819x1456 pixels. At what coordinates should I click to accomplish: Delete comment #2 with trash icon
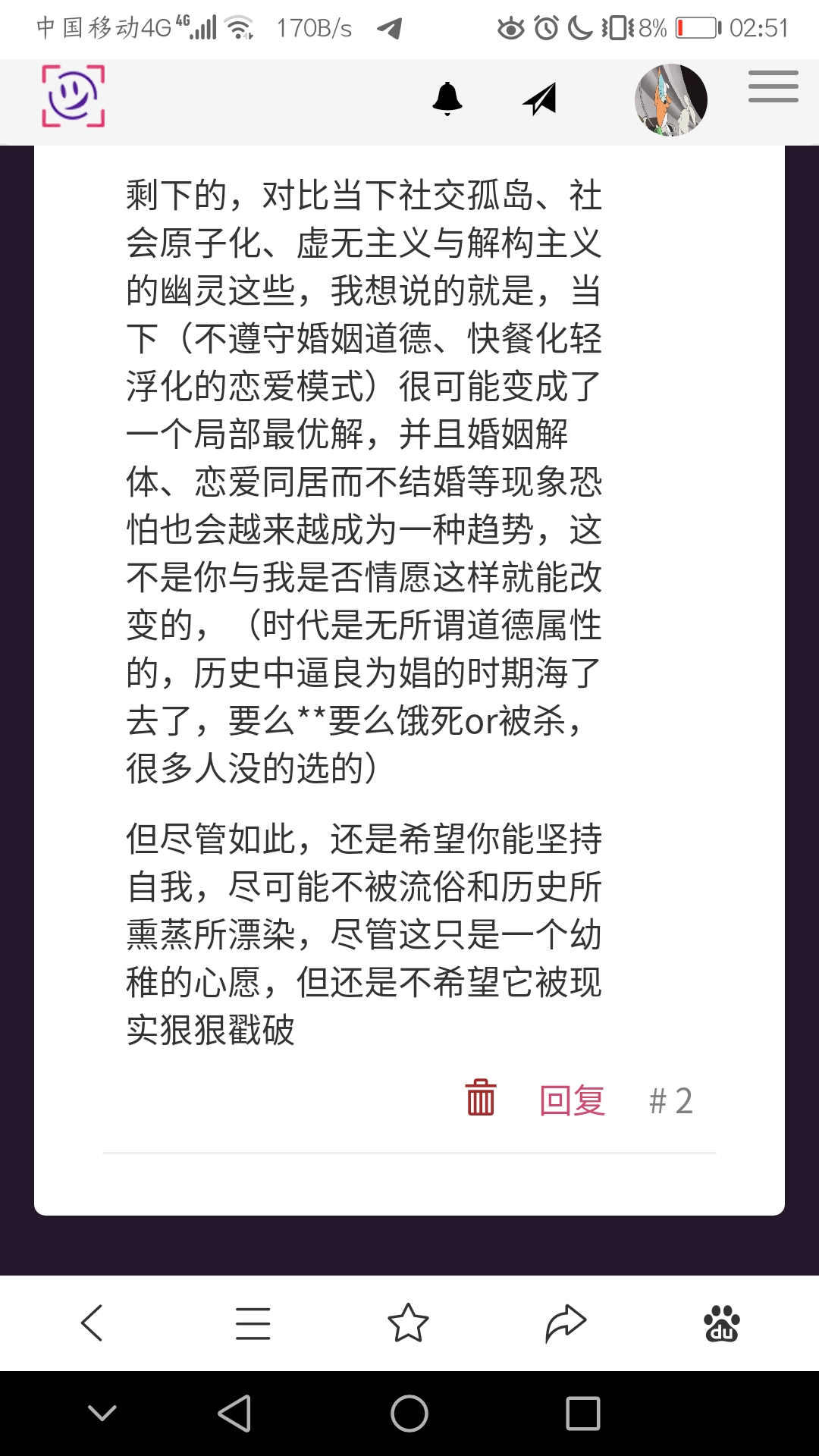click(x=480, y=1098)
